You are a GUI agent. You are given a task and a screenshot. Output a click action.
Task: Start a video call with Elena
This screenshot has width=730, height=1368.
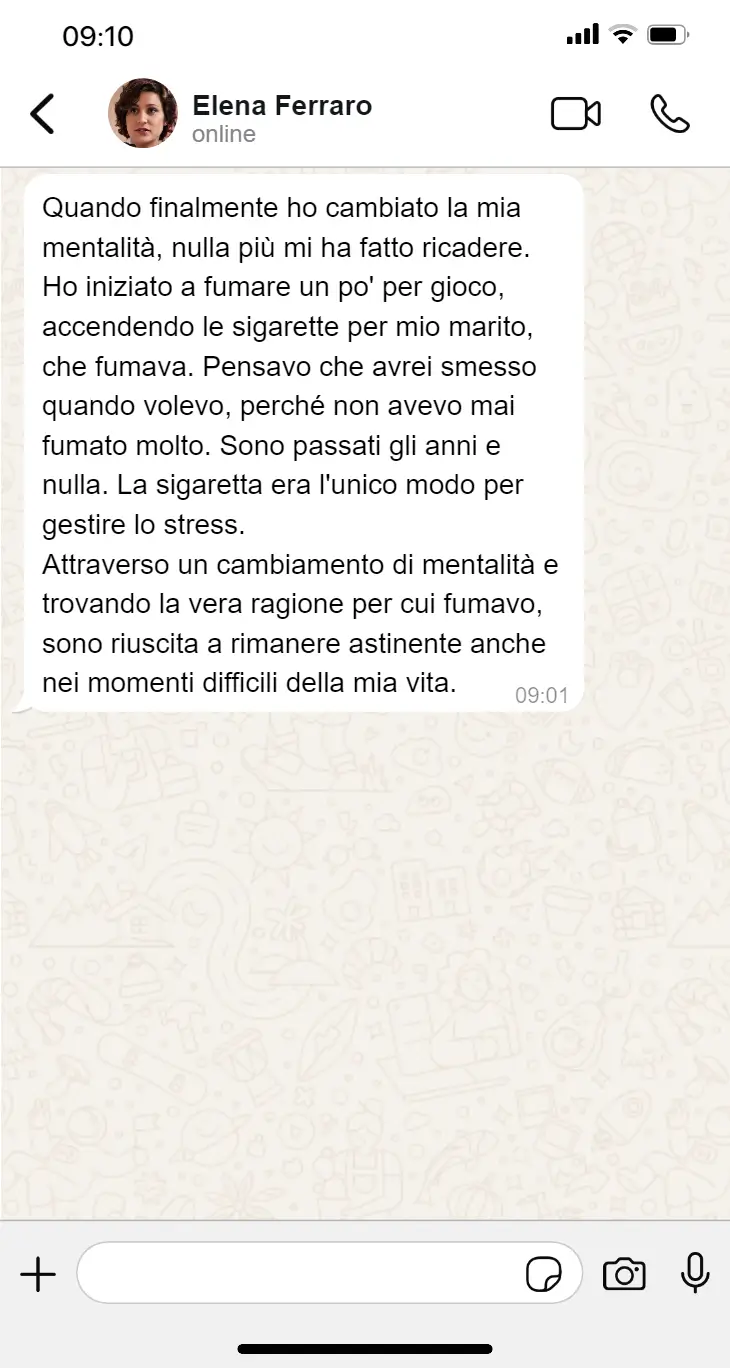click(576, 114)
